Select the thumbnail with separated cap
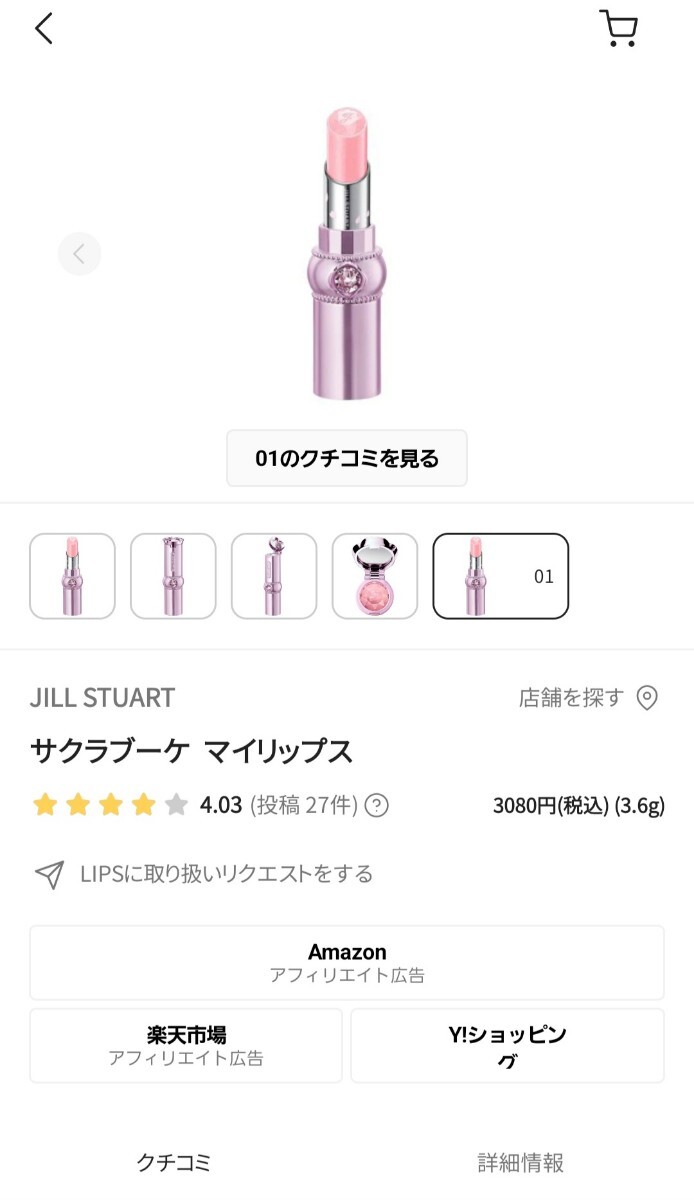Screen dimensions: 694x1200 (274, 576)
